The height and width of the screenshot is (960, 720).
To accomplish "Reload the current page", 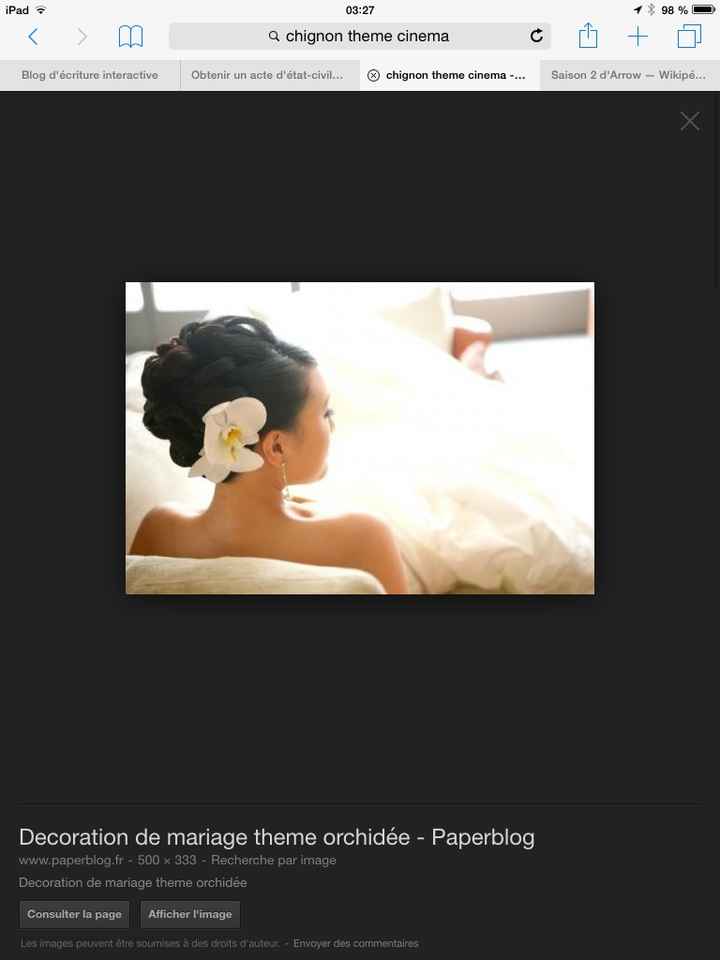I will click(x=537, y=36).
